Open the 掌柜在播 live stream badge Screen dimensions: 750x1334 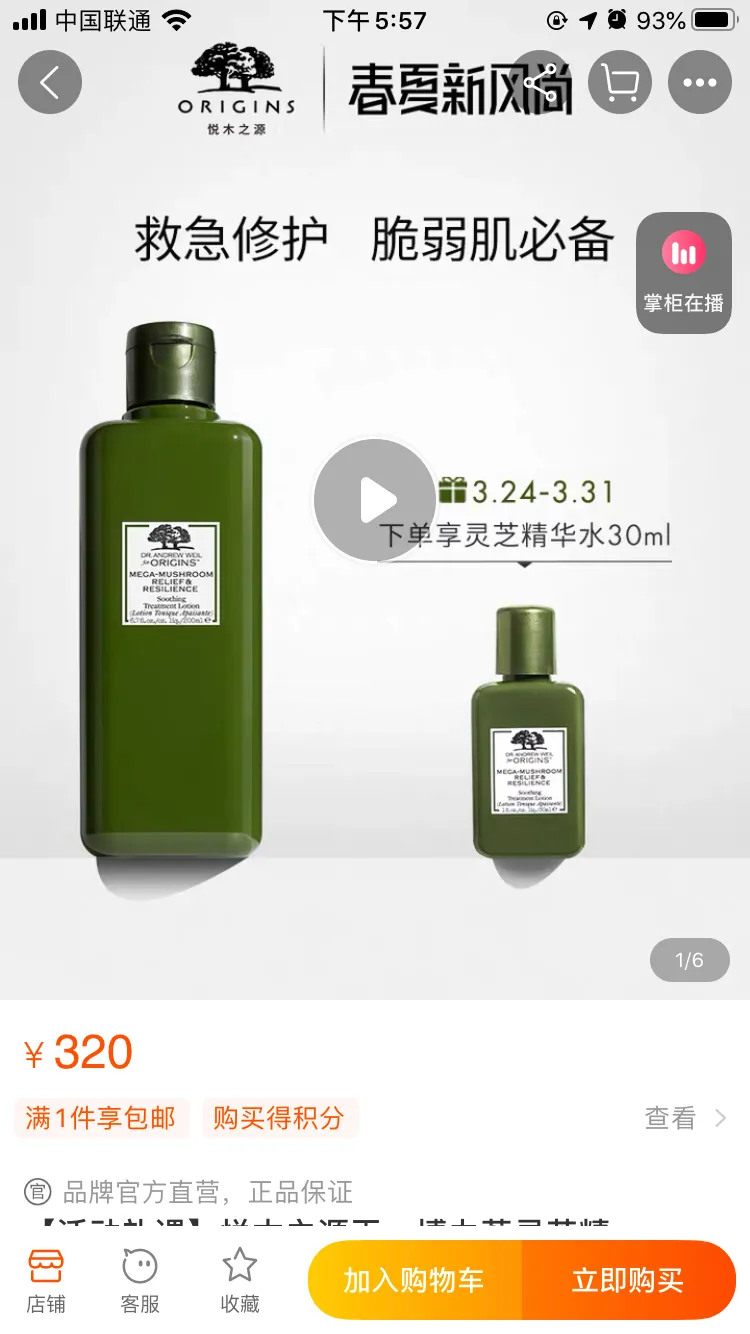(x=684, y=272)
